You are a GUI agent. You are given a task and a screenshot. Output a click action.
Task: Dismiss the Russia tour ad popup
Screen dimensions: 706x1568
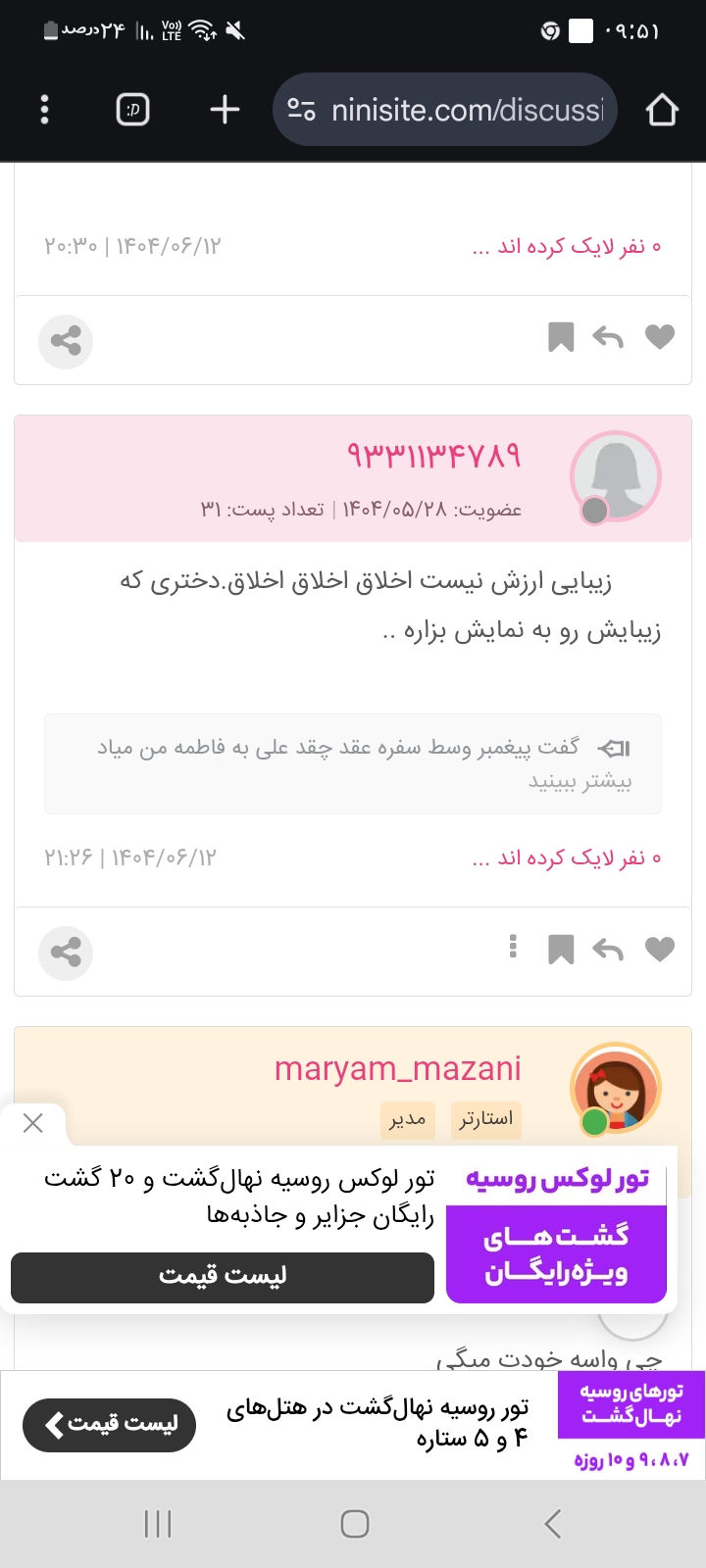click(32, 1123)
